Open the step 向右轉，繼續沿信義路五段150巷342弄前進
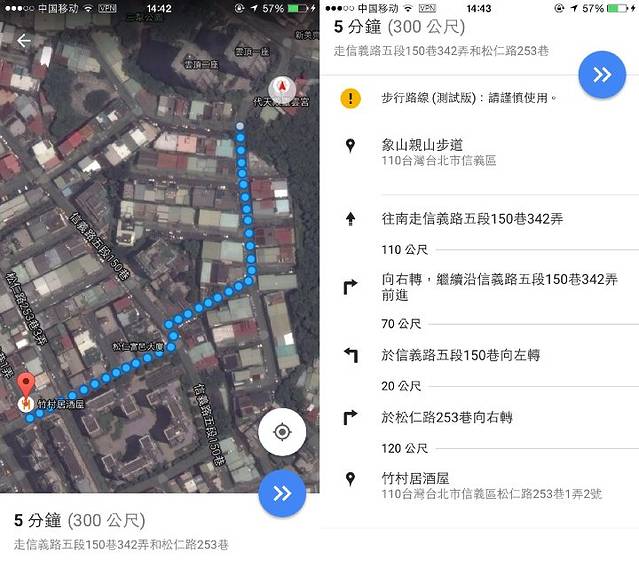This screenshot has height=568, width=639. [480, 286]
